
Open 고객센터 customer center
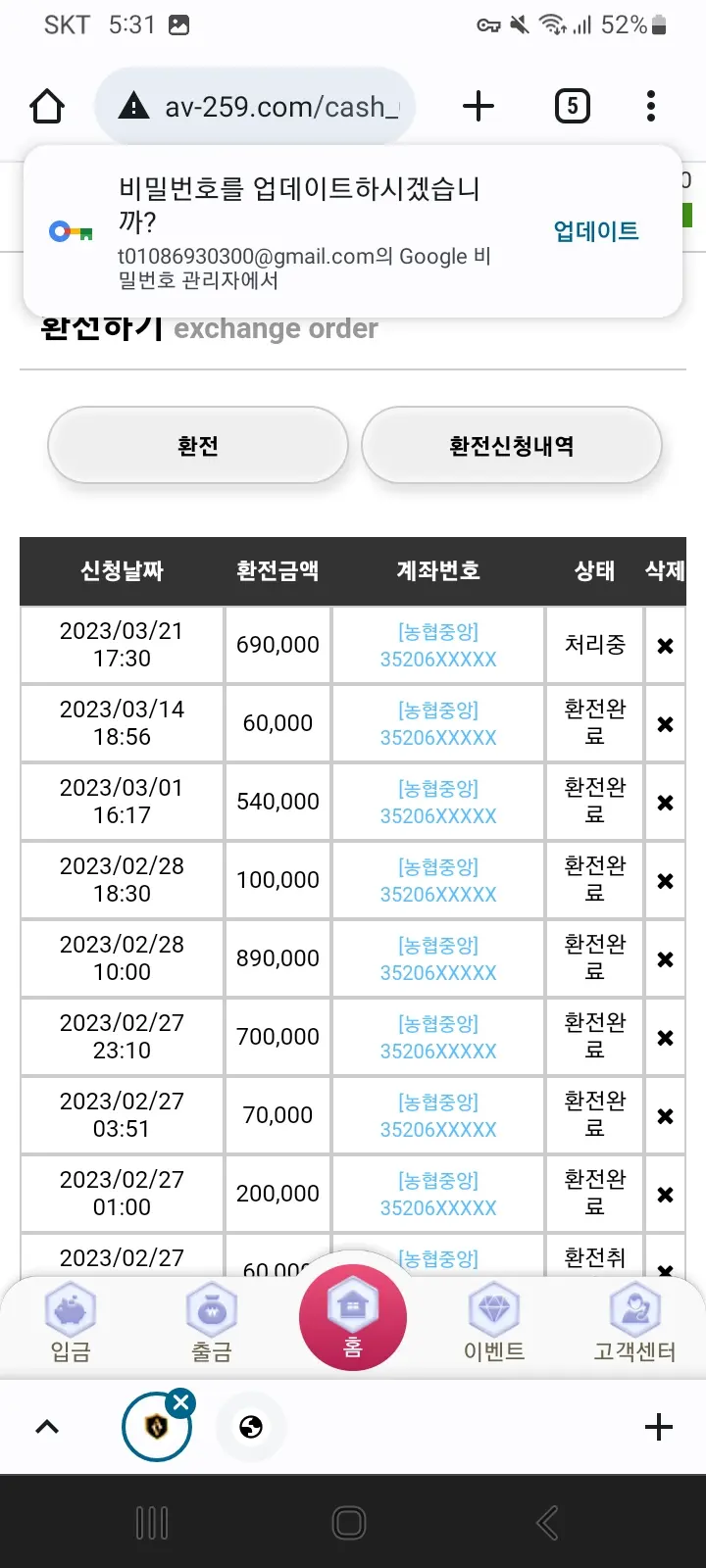click(x=635, y=1323)
